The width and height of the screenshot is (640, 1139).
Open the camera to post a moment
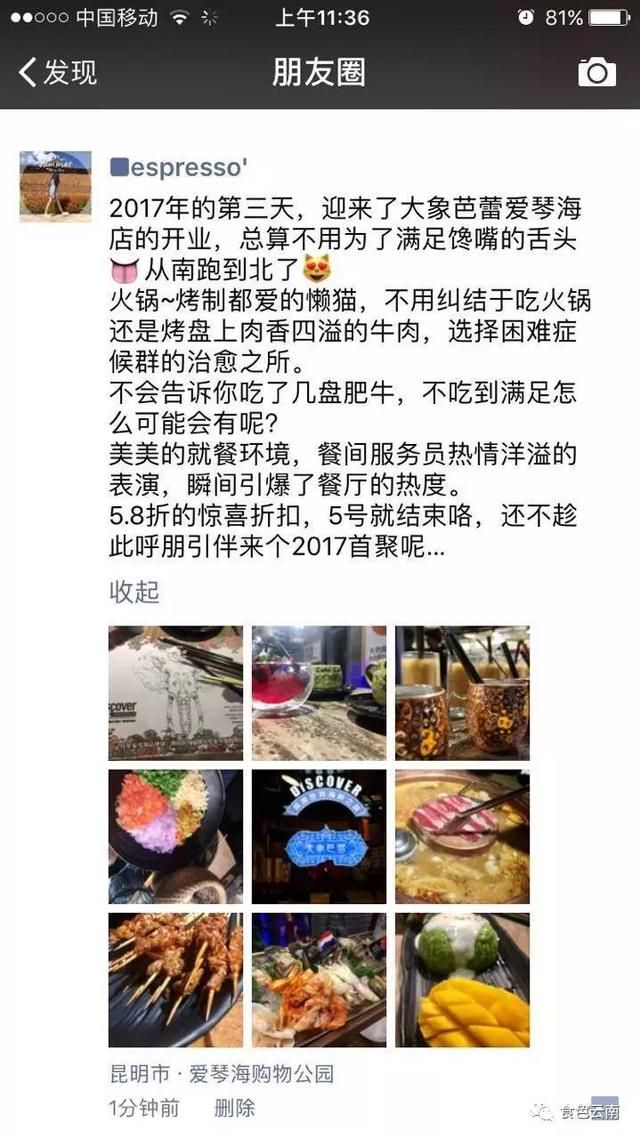596,73
